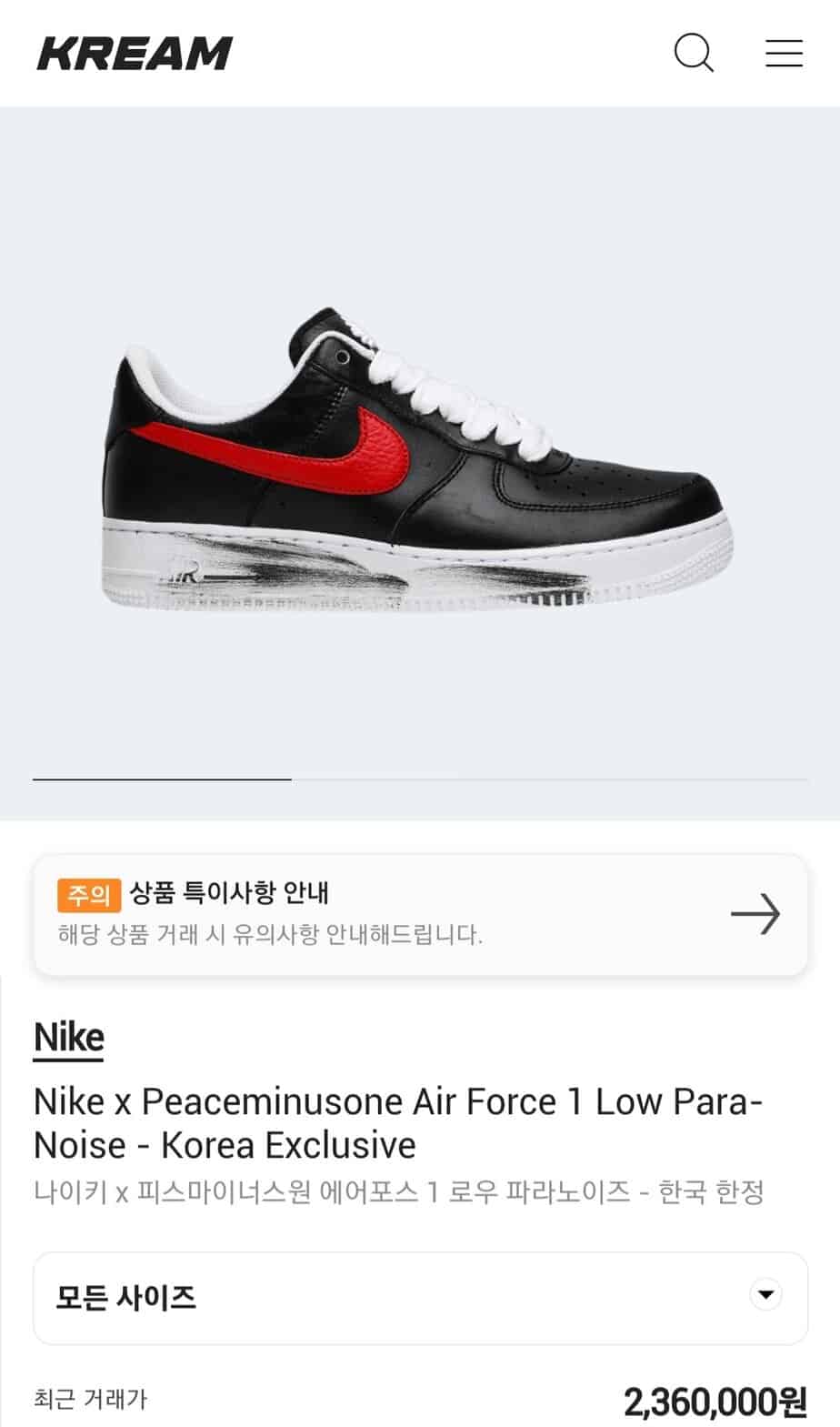Open the hamburger menu
Image resolution: width=840 pixels, height=1427 pixels.
pyautogui.click(x=783, y=53)
